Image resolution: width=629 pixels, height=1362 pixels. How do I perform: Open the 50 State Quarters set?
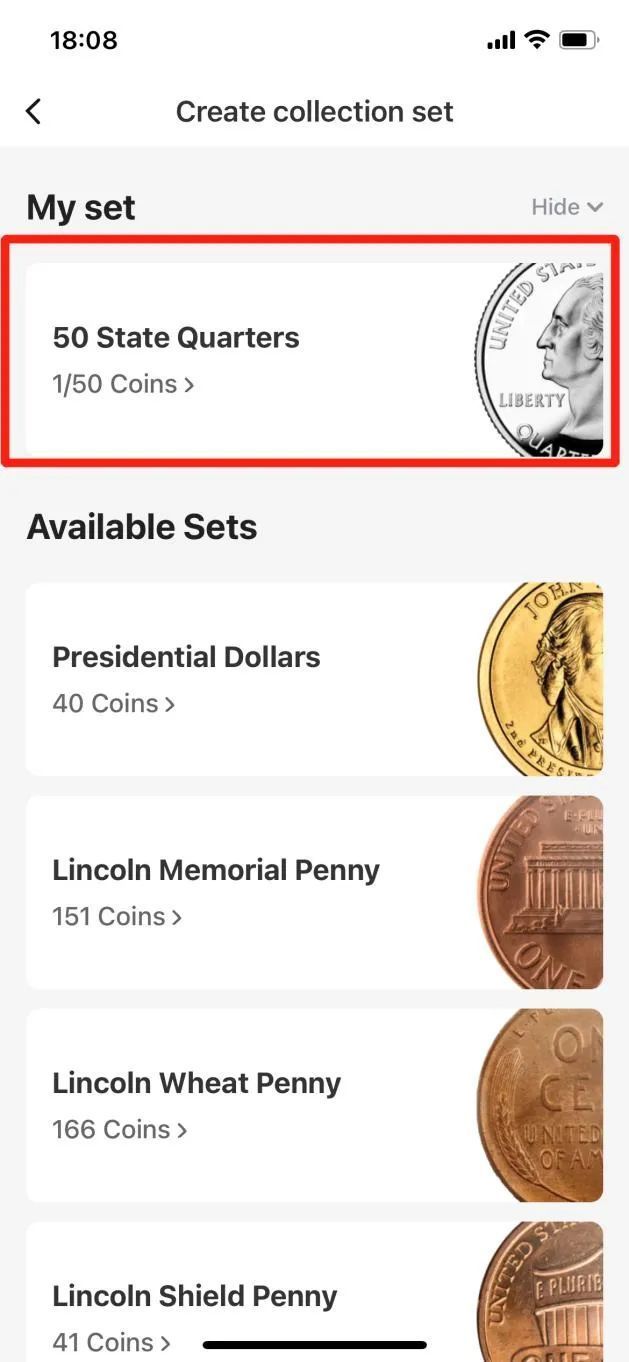pyautogui.click(x=312, y=361)
